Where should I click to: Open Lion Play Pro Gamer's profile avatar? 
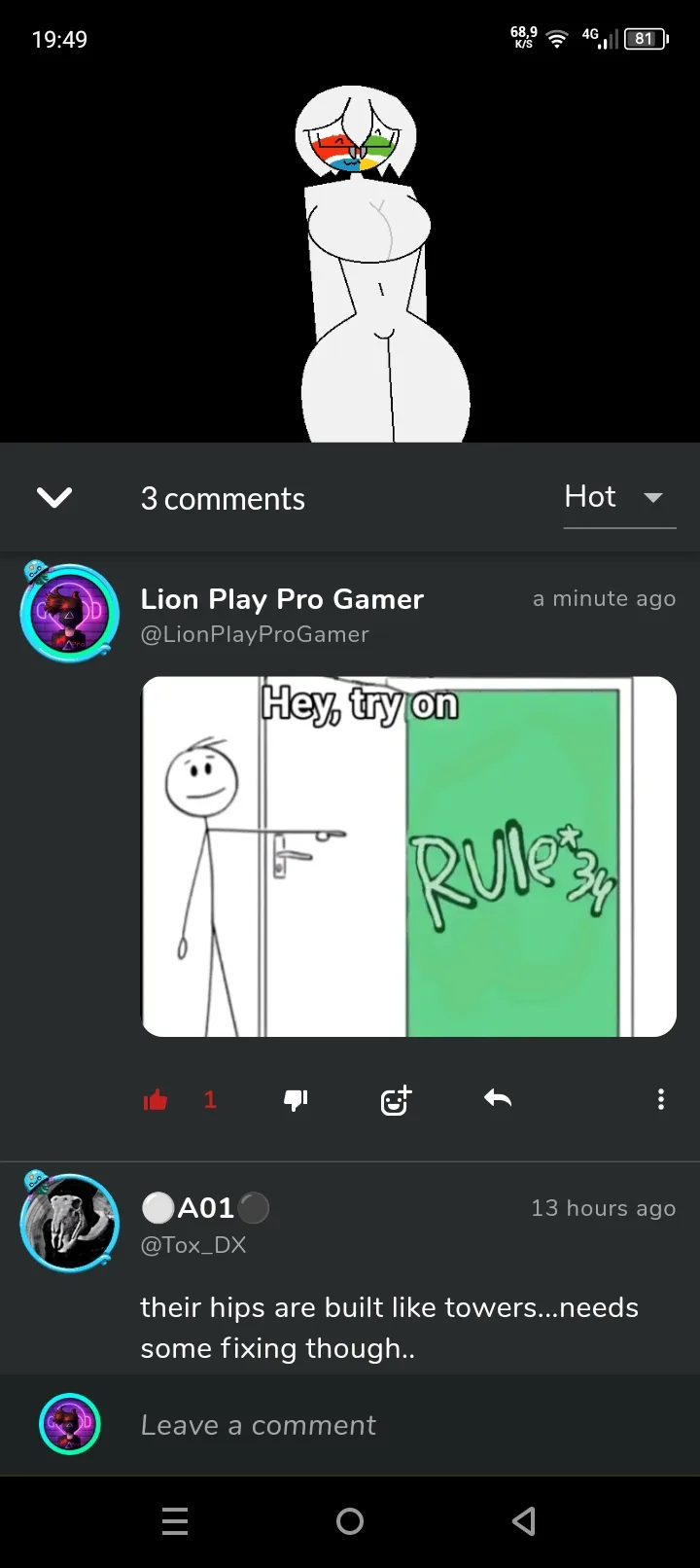click(69, 614)
